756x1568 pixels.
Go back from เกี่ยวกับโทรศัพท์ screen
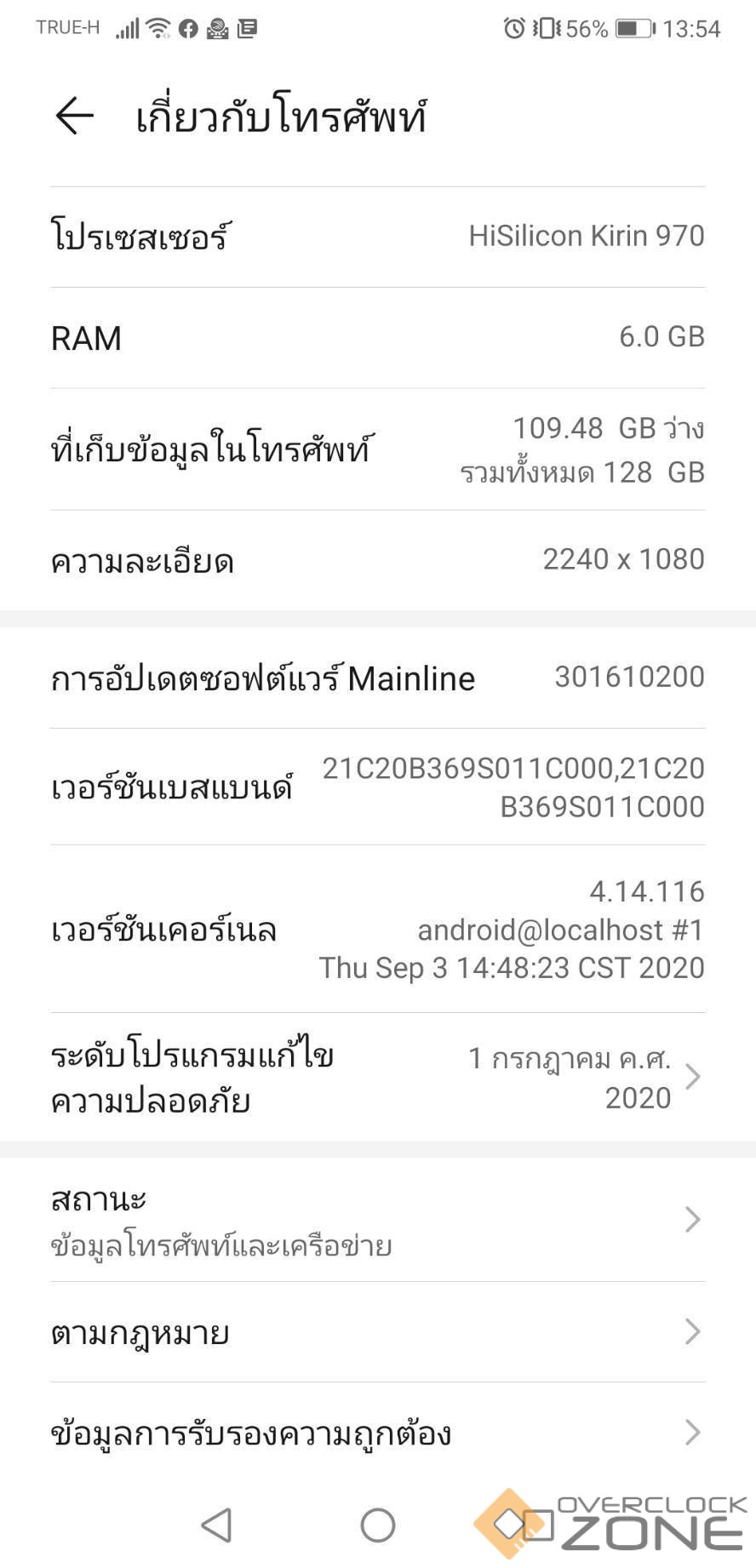point(75,116)
